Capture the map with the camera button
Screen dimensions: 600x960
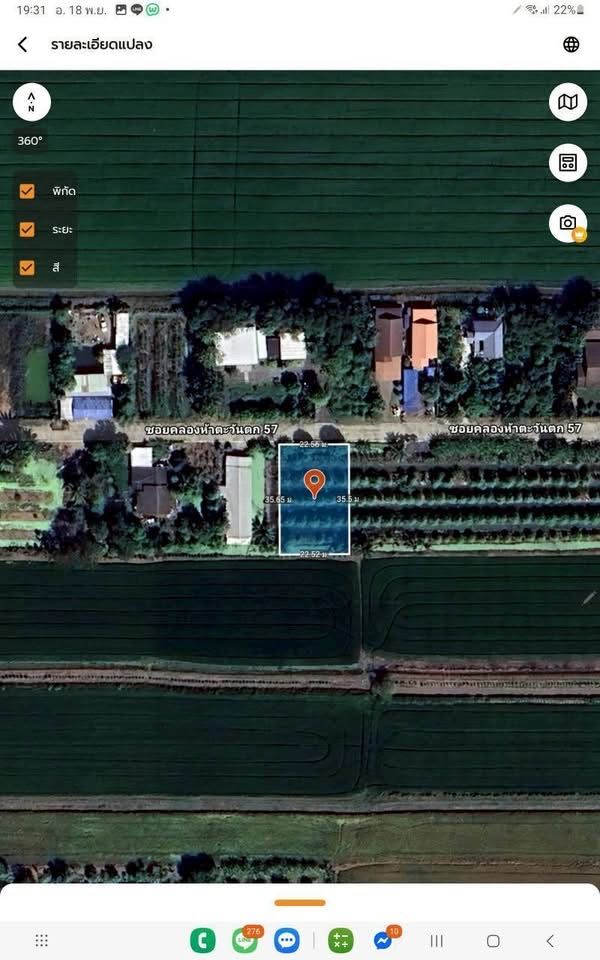click(x=568, y=223)
